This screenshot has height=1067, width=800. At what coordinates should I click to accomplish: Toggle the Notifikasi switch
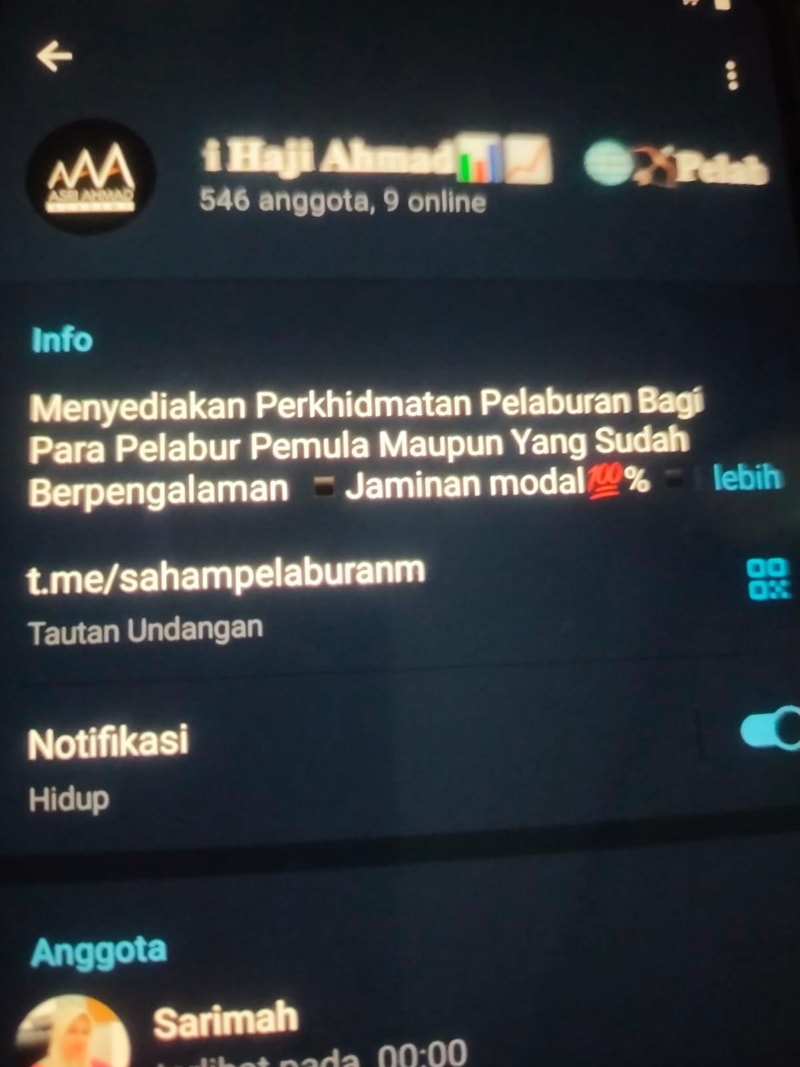[770, 729]
